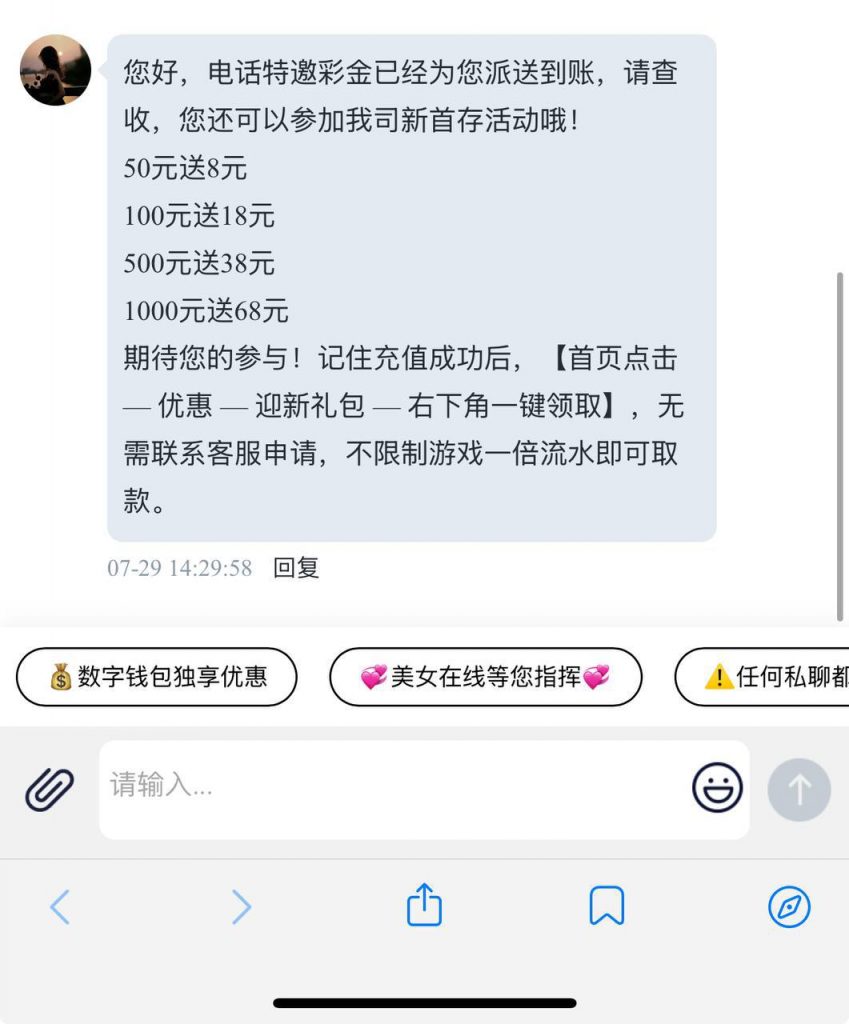Select the 数字钱包独享优惠 chip
Screen dimensions: 849x1024
click(157, 677)
